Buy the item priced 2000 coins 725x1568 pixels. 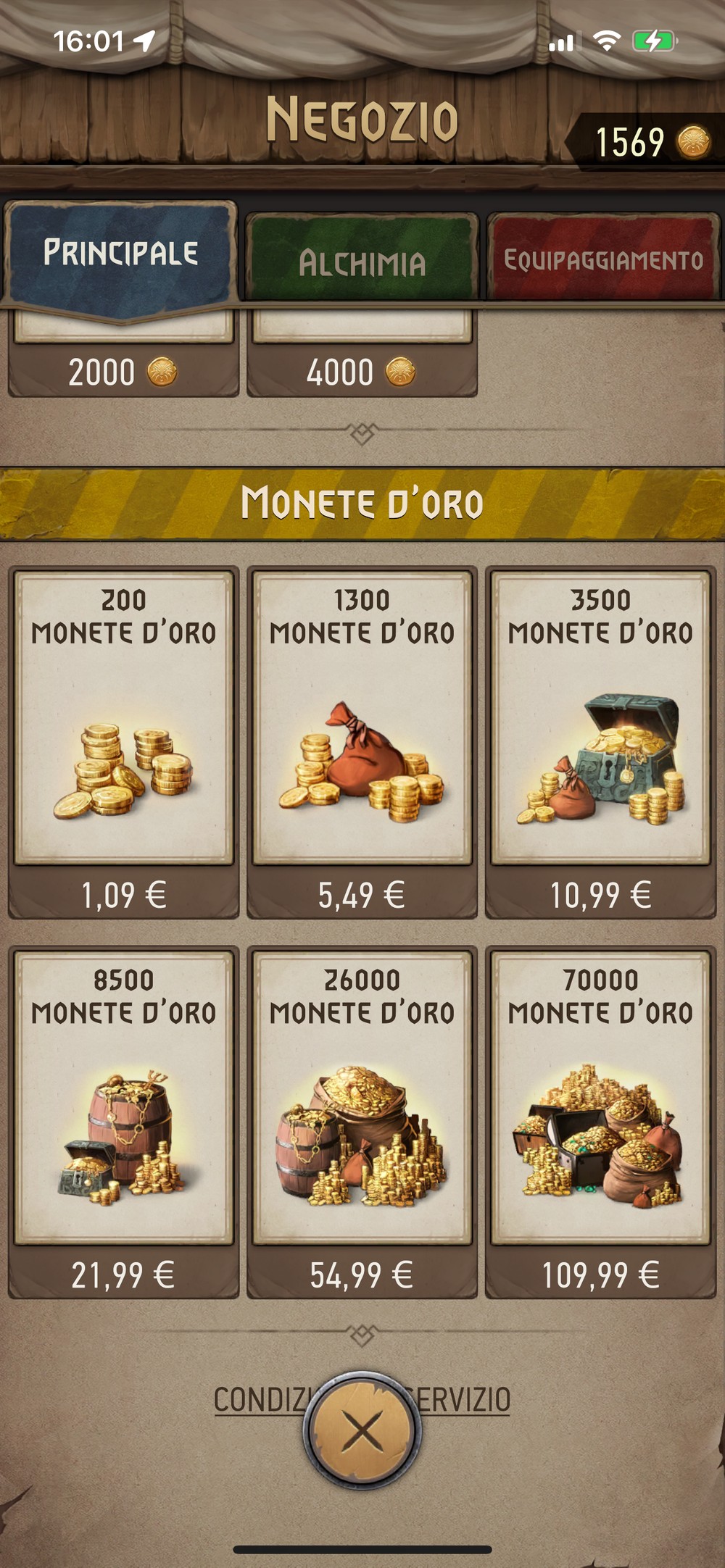point(123,355)
